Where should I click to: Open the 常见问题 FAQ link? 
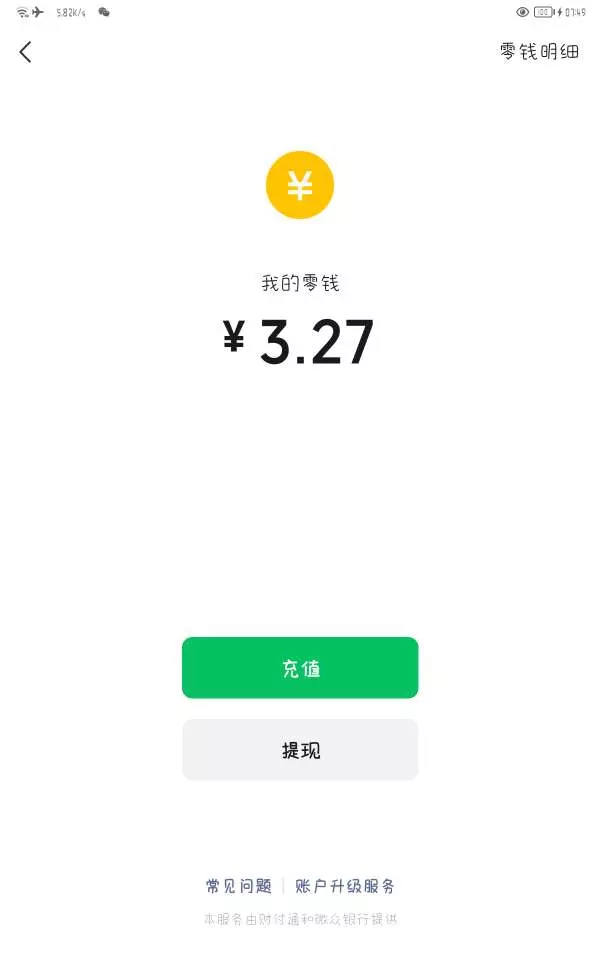239,886
